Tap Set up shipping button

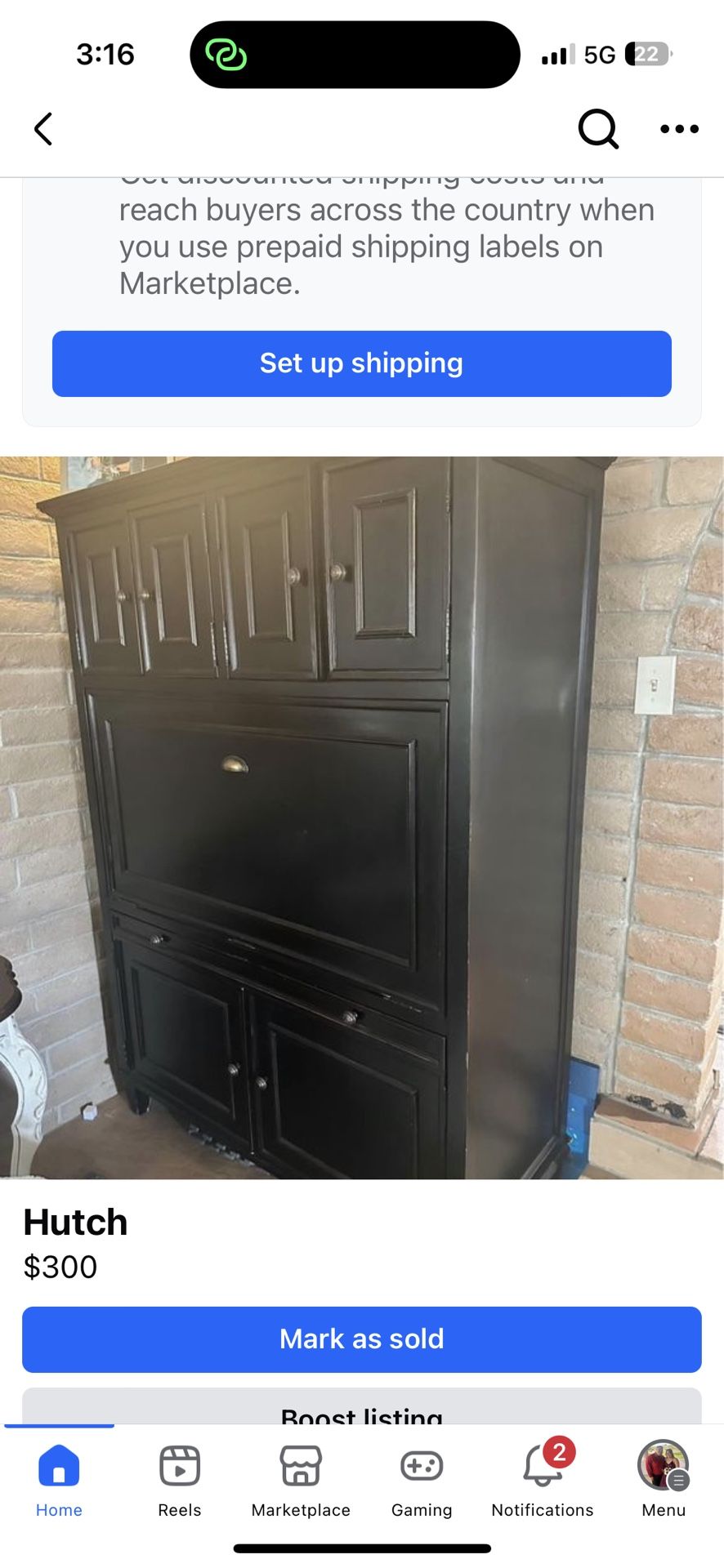click(361, 363)
